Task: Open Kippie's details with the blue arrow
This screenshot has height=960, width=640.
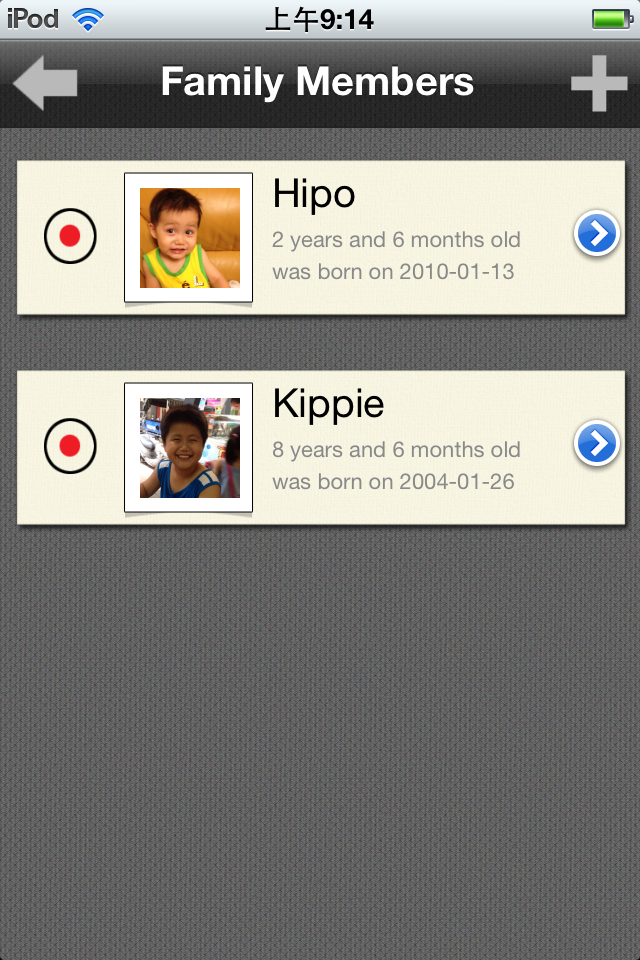Action: (x=597, y=443)
